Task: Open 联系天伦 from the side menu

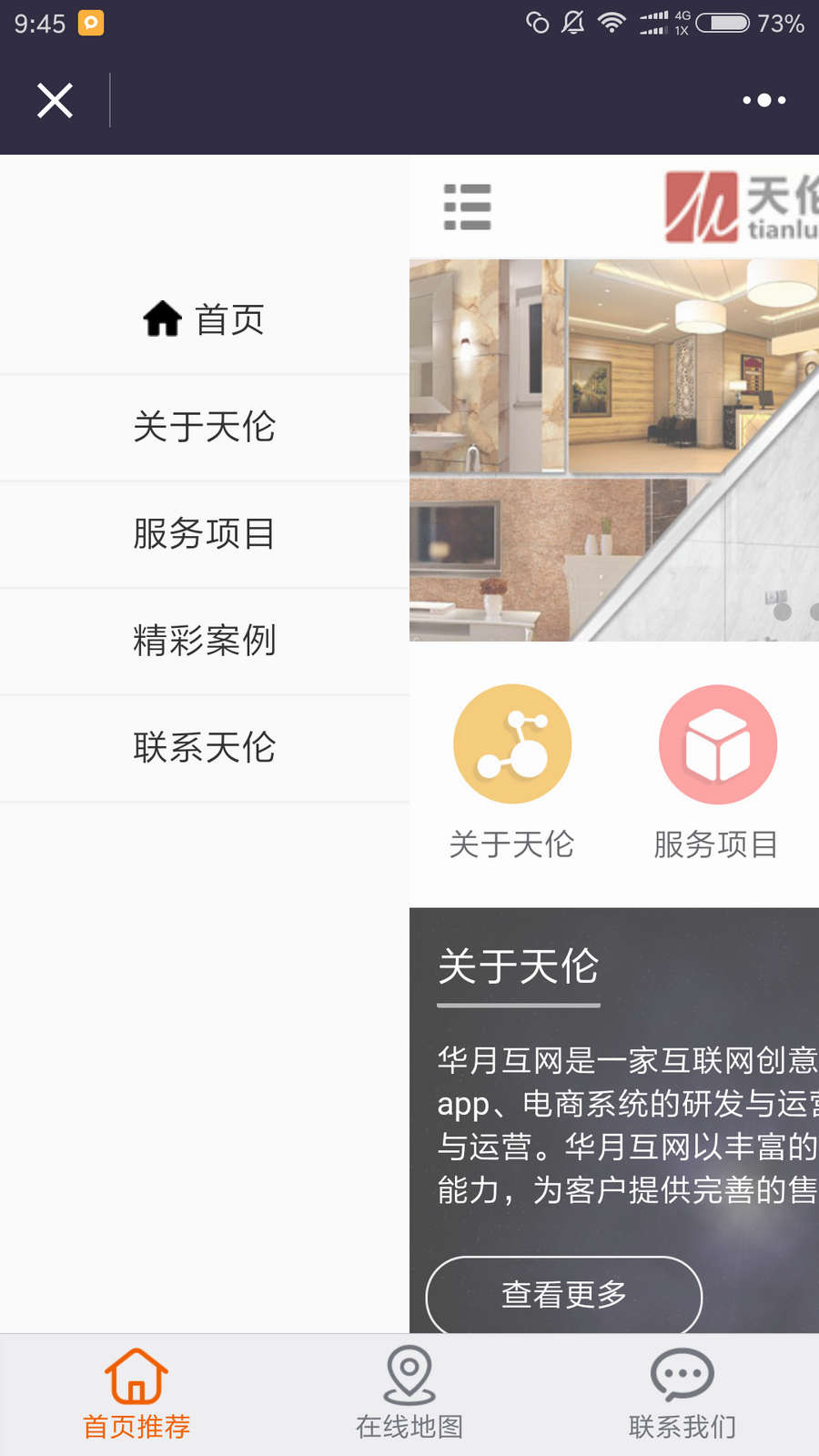Action: [x=205, y=748]
